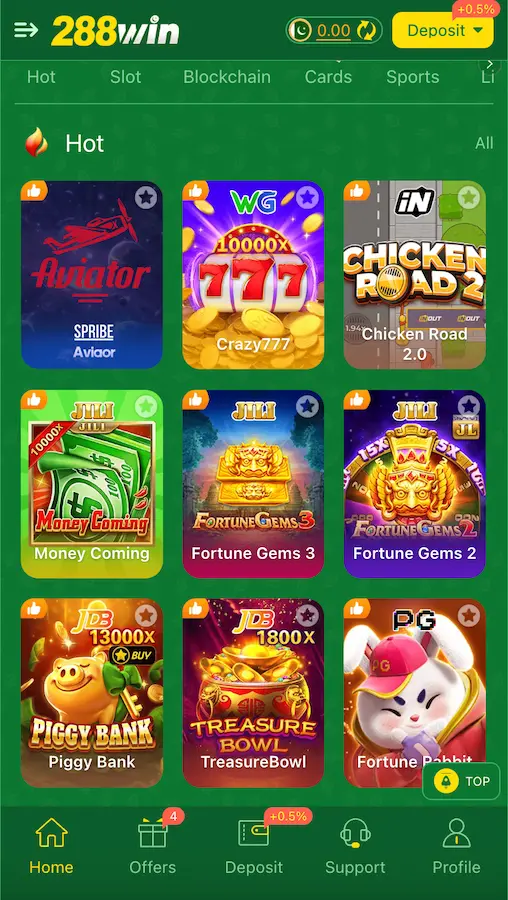Refresh the wallet balance

point(366,30)
